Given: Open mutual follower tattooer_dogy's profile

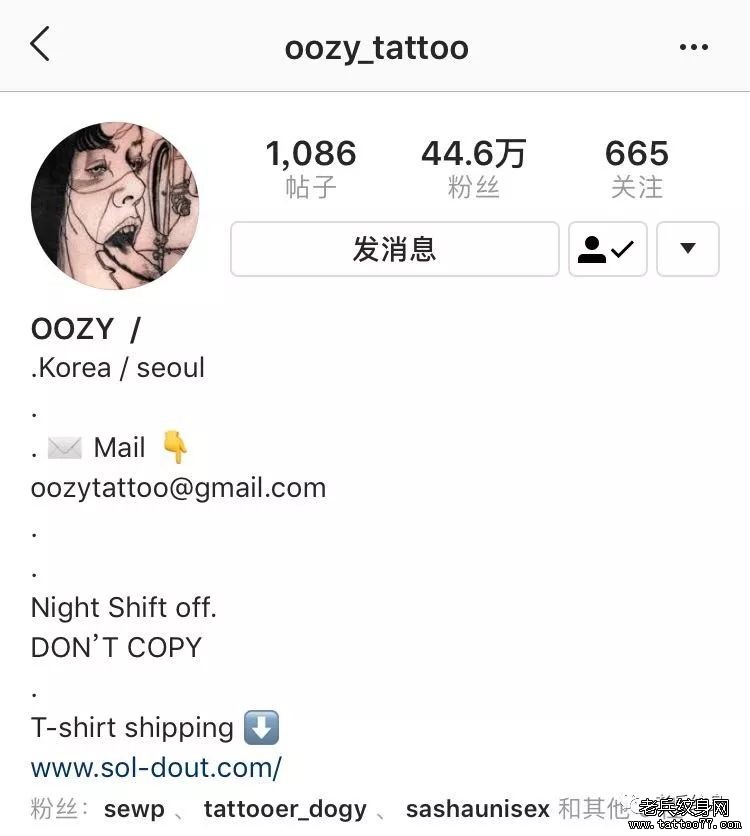Looking at the screenshot, I should pyautogui.click(x=285, y=808).
